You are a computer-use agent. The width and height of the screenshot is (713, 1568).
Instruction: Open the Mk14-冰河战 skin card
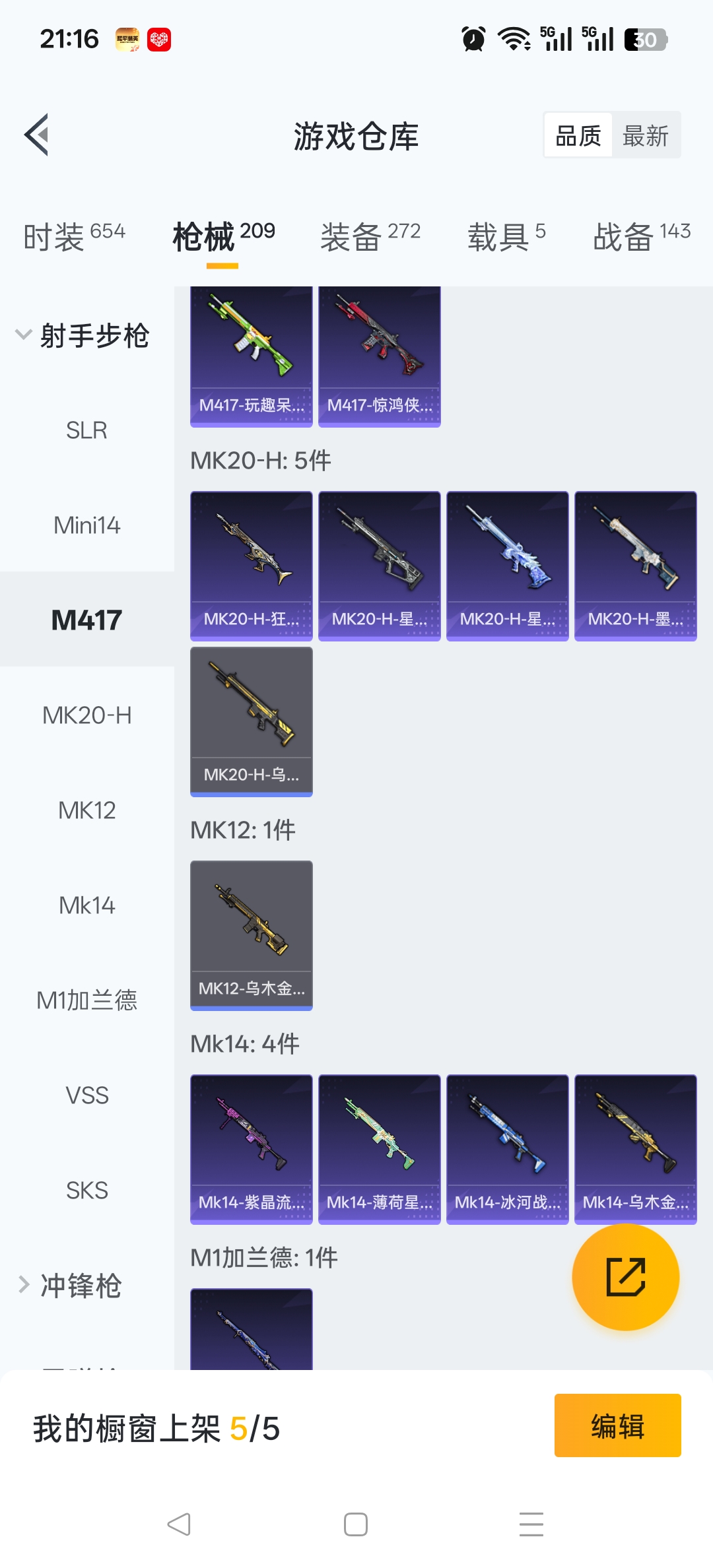click(507, 1149)
